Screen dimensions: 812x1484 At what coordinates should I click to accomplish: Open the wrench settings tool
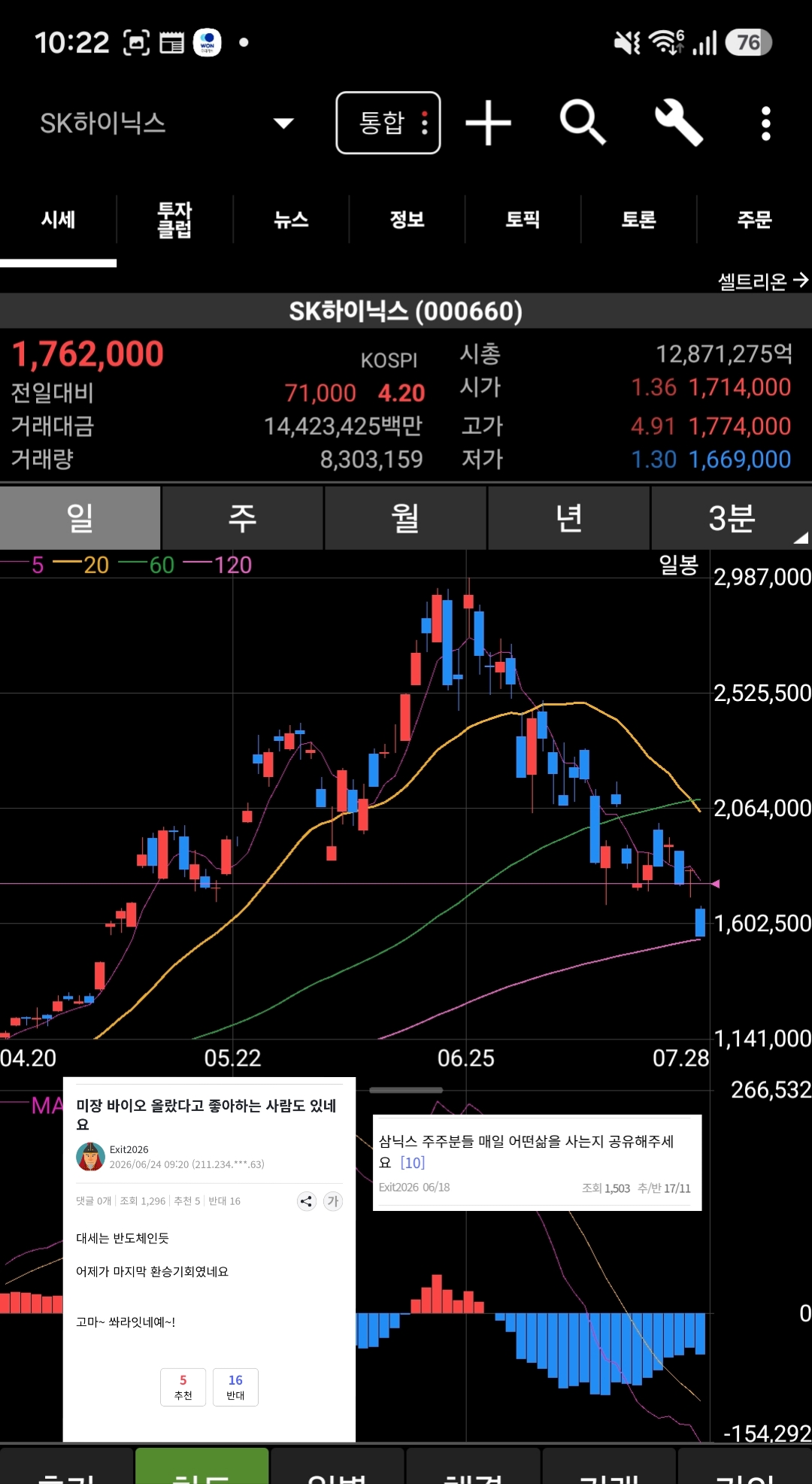(x=678, y=123)
